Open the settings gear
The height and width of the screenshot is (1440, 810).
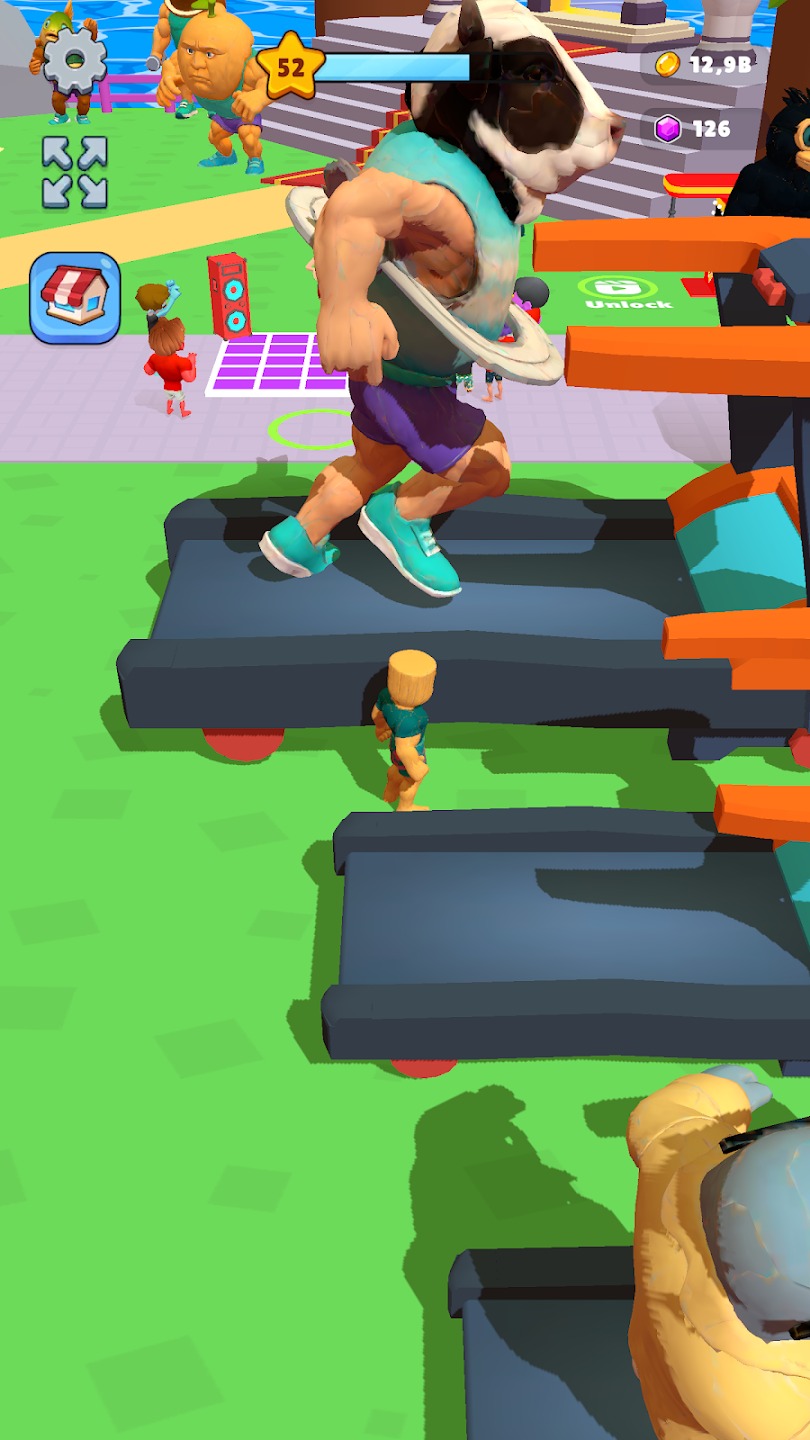[x=75, y=62]
